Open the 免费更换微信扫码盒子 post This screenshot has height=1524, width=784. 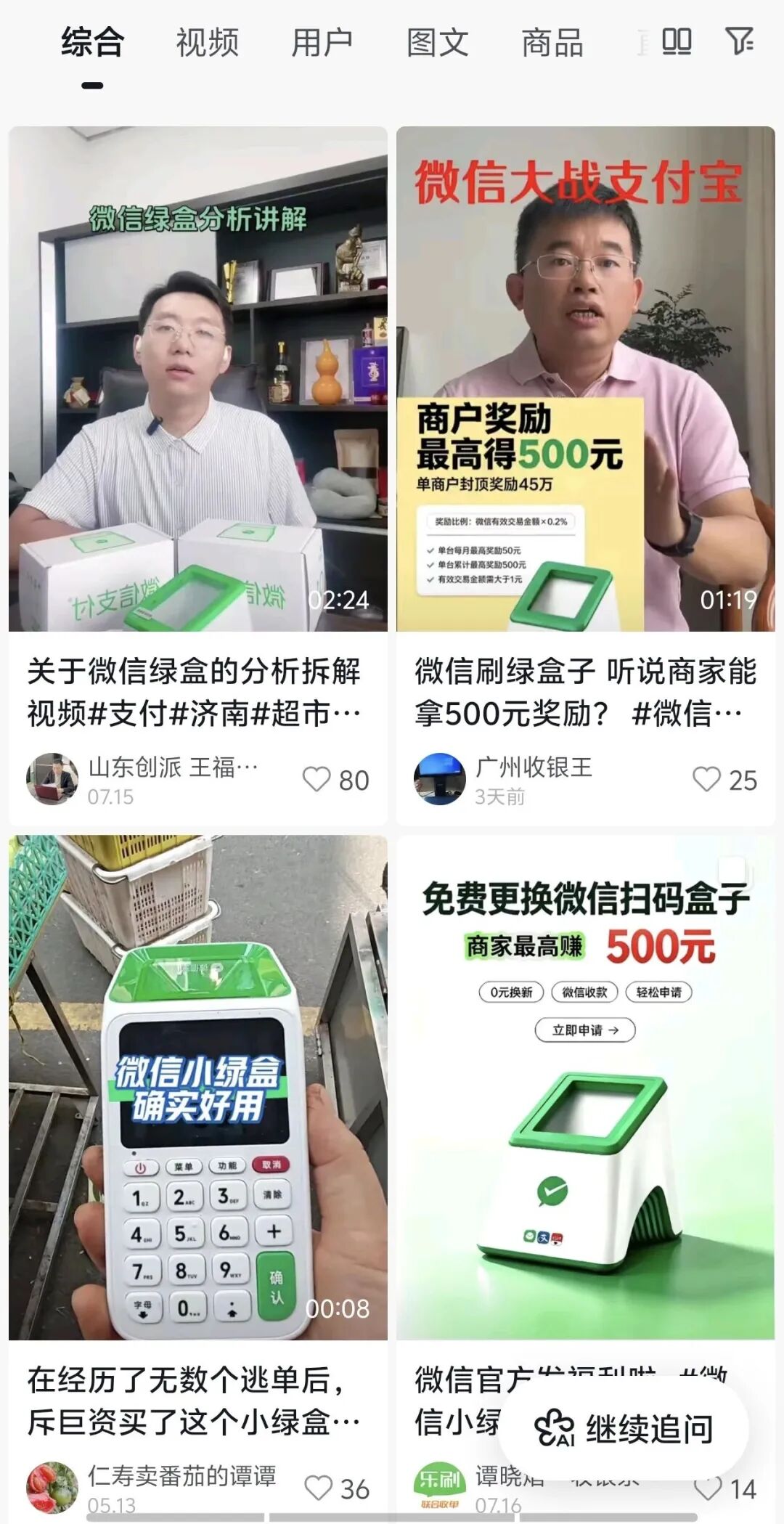pos(586,1087)
